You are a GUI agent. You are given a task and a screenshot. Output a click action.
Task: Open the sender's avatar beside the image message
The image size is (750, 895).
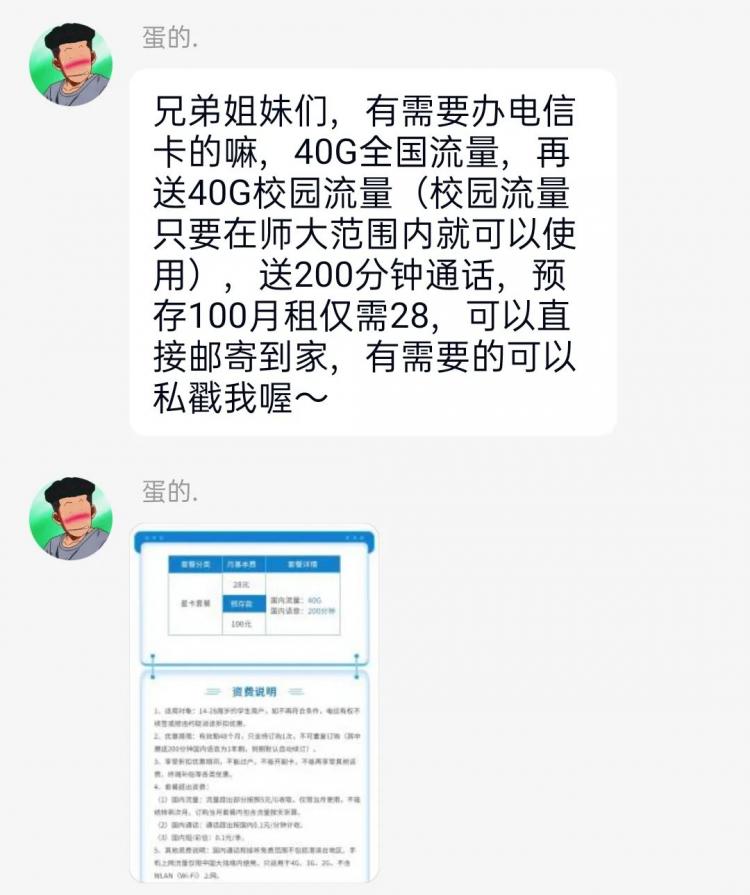71,517
